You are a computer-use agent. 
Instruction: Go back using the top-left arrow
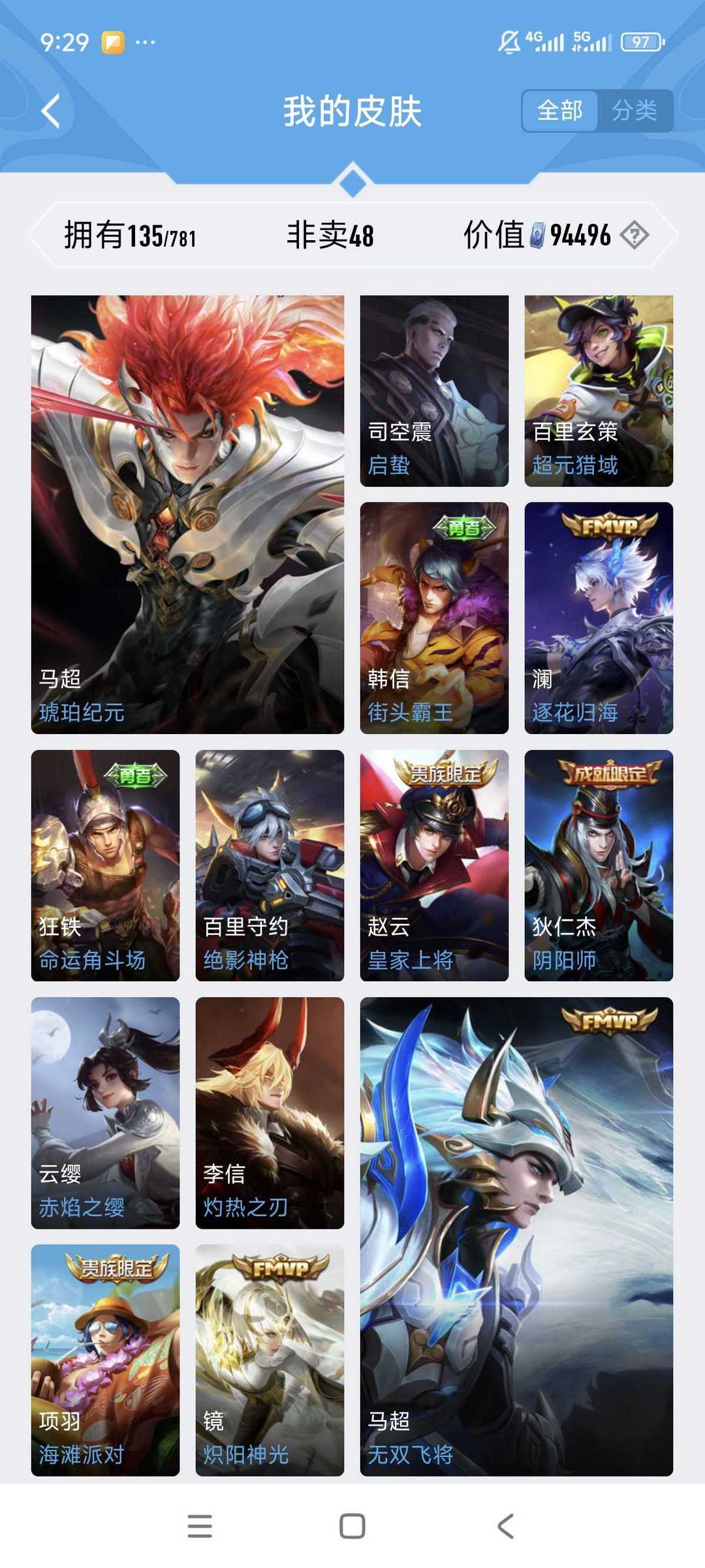click(x=51, y=111)
